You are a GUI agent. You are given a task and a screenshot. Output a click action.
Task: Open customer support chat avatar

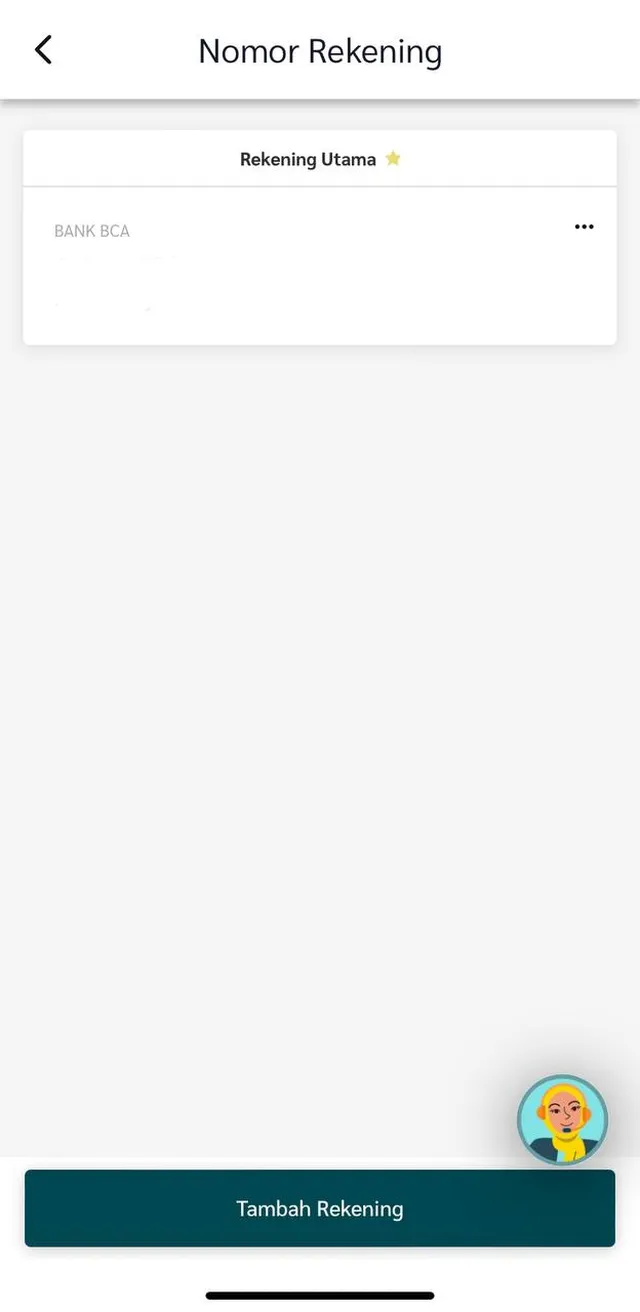pos(562,1120)
